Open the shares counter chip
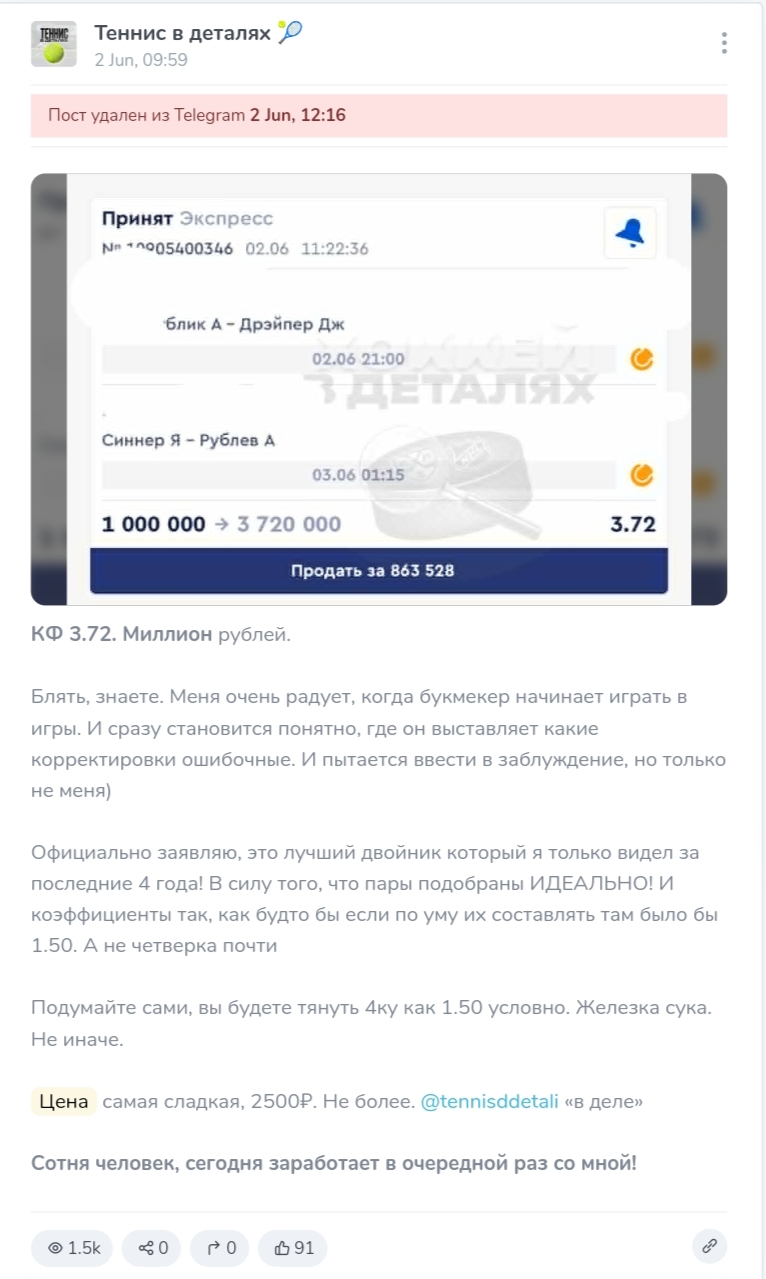 [x=152, y=1247]
